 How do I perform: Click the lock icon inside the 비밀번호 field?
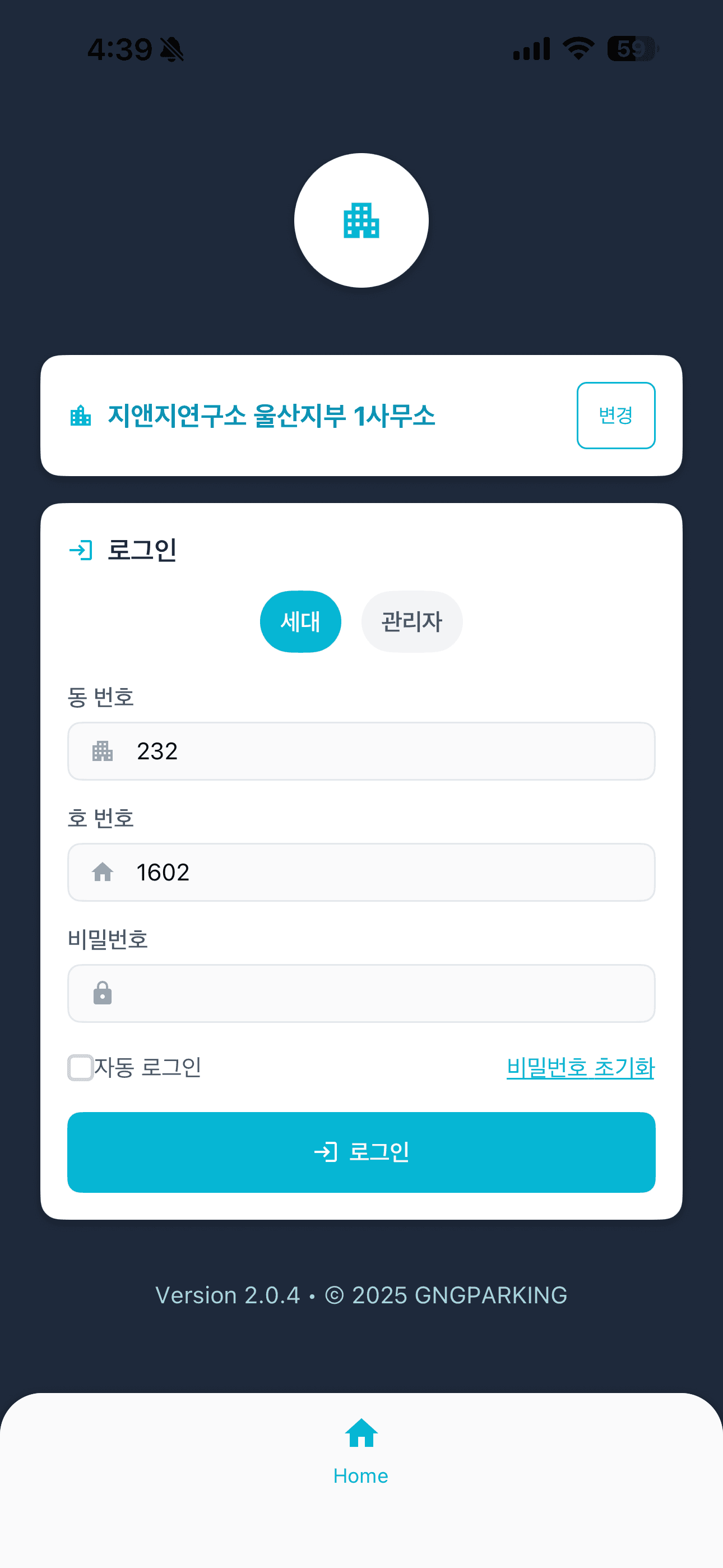pyautogui.click(x=102, y=993)
